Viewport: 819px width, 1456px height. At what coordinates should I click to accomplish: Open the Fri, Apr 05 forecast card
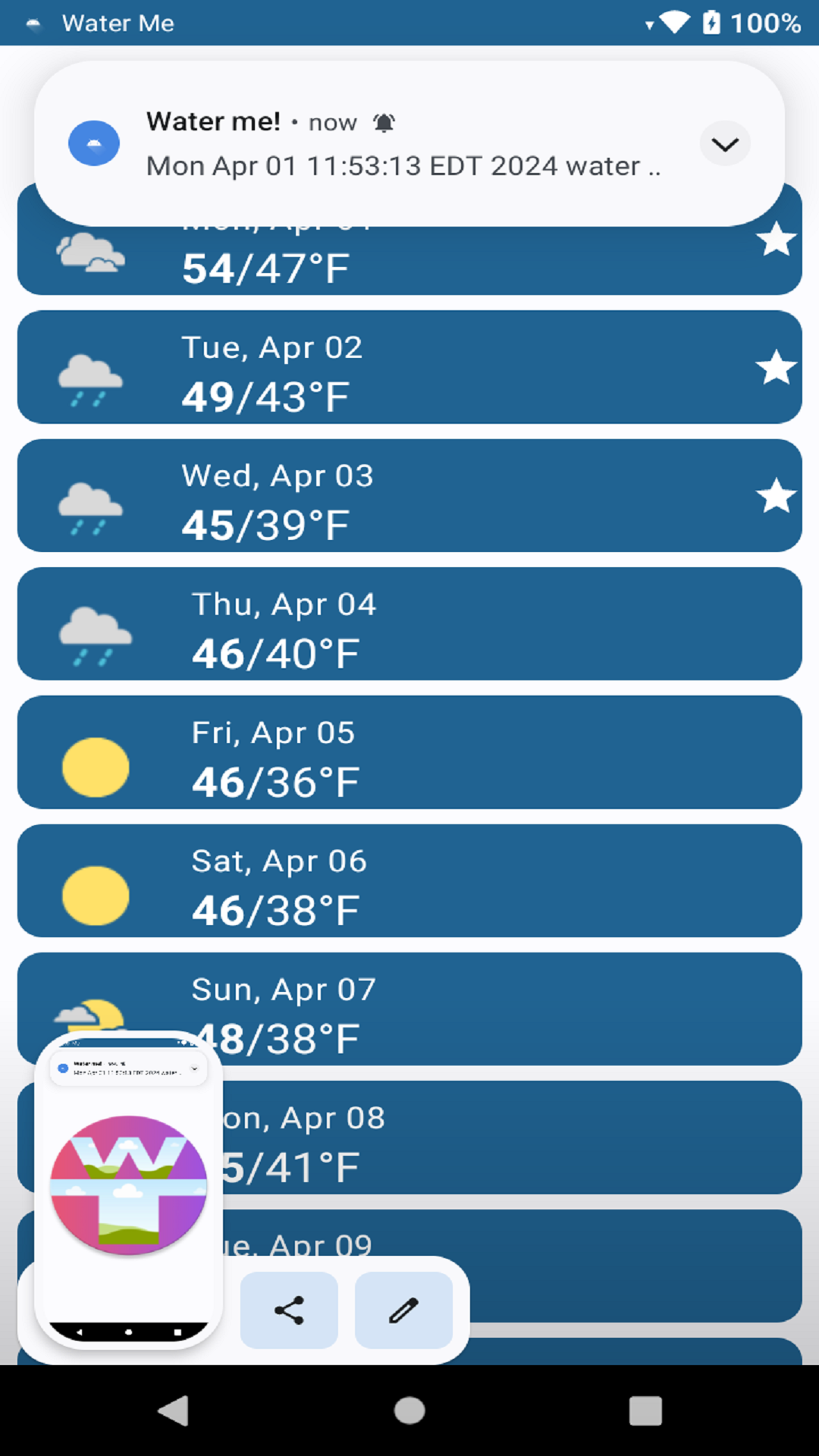tap(409, 752)
